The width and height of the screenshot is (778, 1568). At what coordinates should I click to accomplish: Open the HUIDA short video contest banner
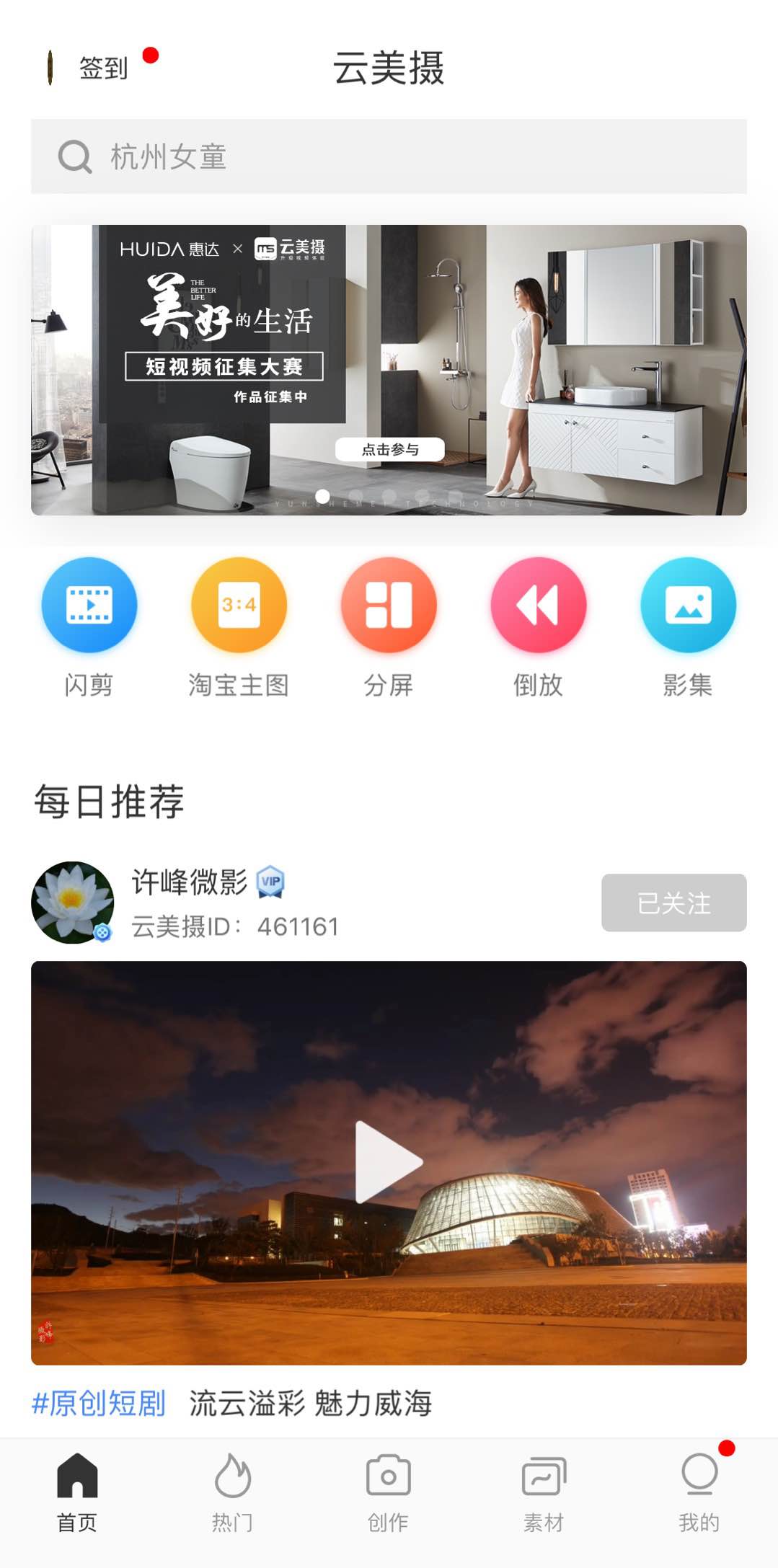[388, 370]
